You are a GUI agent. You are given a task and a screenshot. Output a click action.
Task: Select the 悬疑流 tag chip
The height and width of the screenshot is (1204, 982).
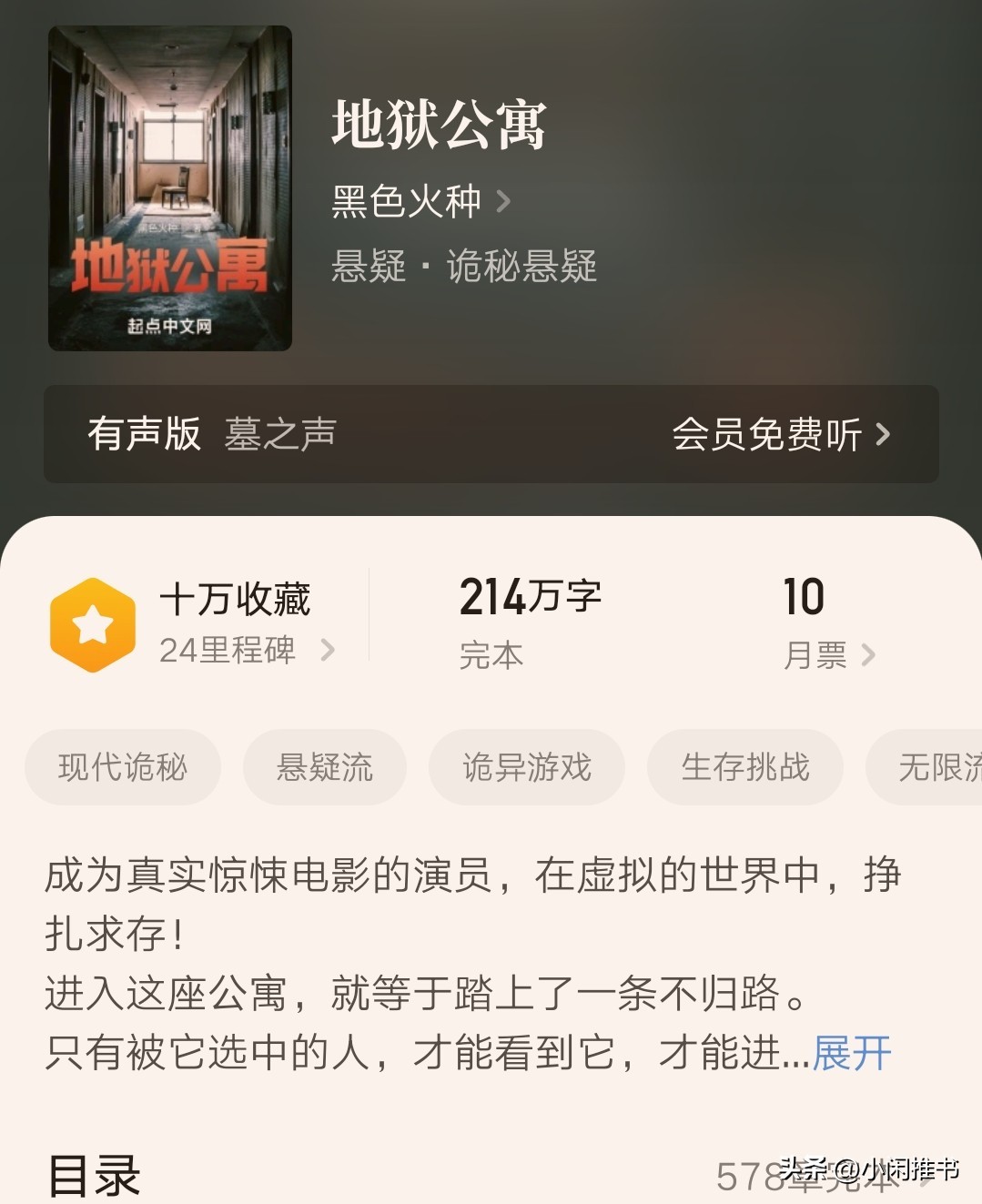(325, 767)
